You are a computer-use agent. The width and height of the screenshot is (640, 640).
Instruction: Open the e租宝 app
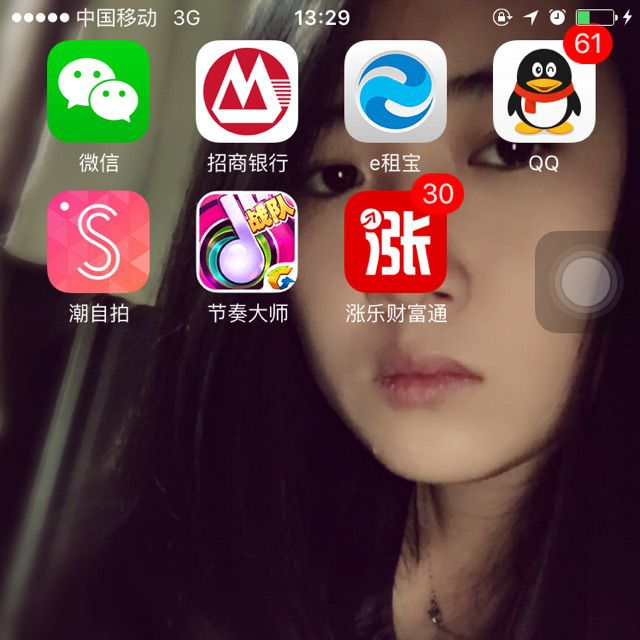pyautogui.click(x=395, y=92)
